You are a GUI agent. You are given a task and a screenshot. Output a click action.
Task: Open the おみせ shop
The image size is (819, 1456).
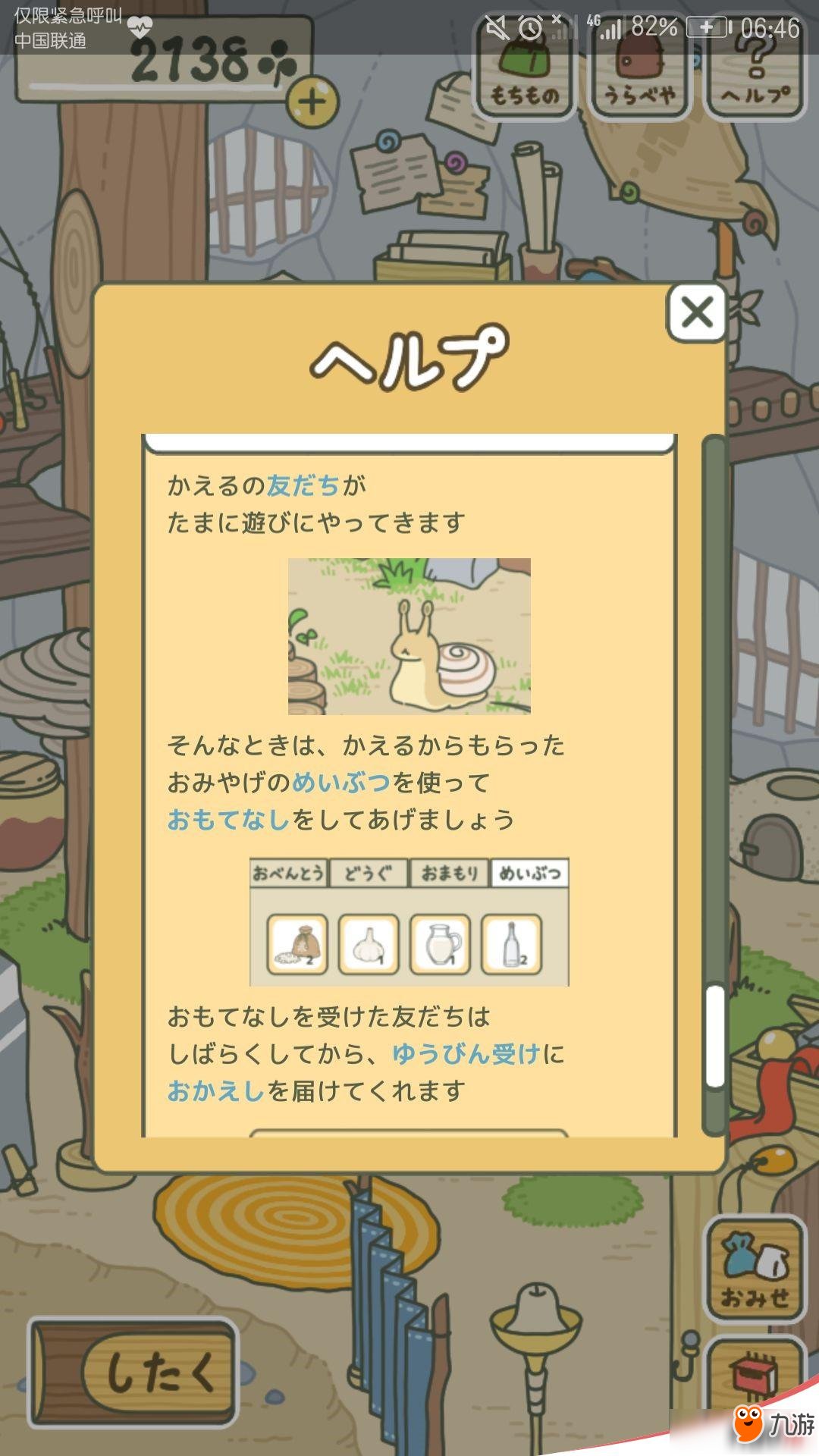(755, 1269)
